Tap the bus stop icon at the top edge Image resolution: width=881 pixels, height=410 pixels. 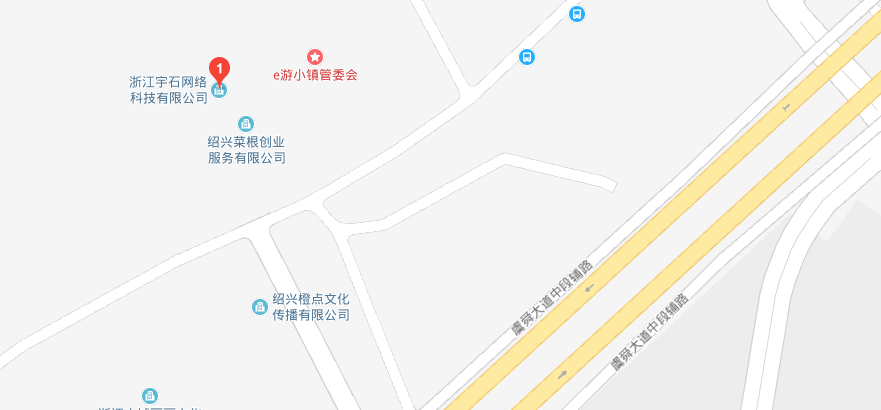(x=576, y=14)
